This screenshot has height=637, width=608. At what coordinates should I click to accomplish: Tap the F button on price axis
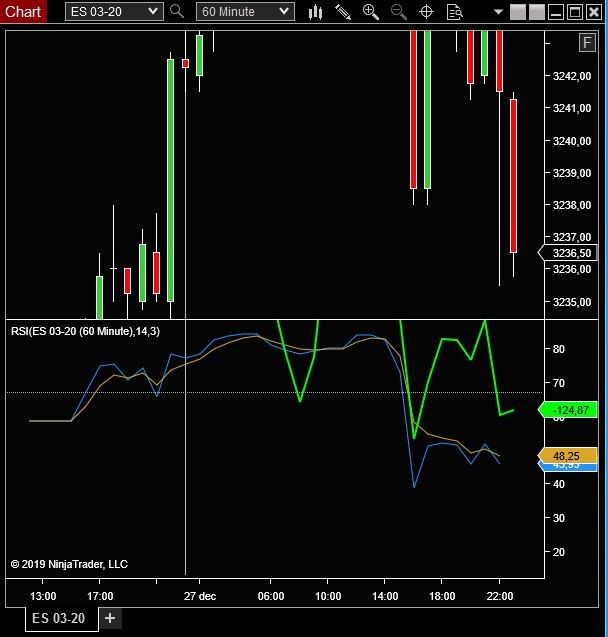point(588,42)
